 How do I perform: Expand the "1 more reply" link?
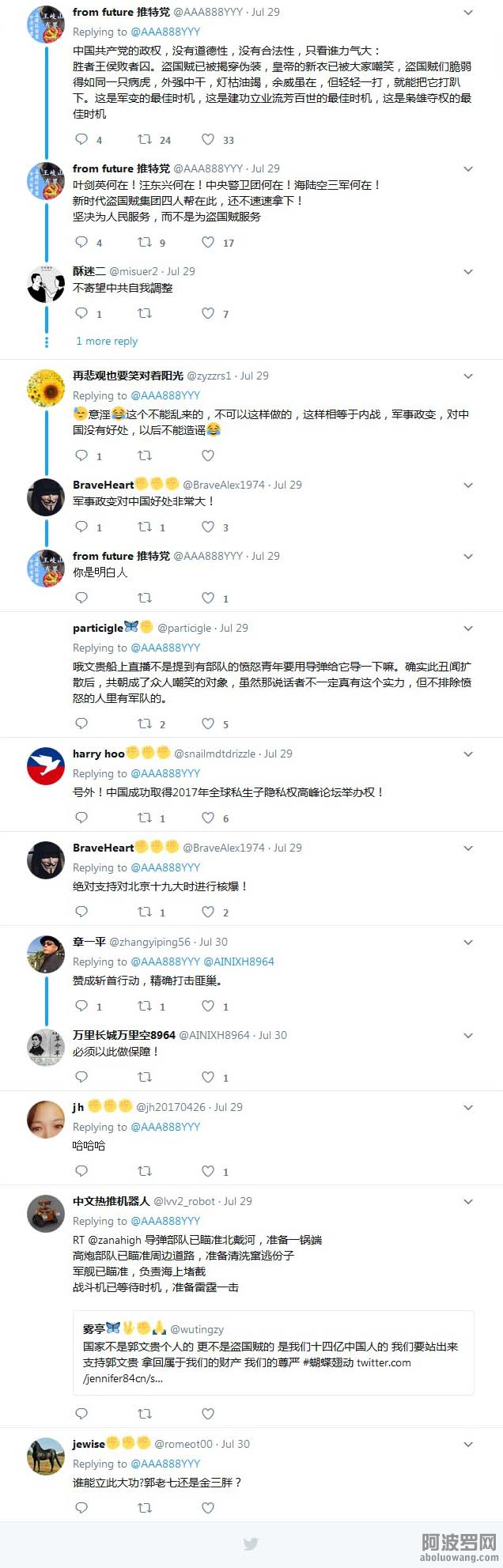coord(107,341)
